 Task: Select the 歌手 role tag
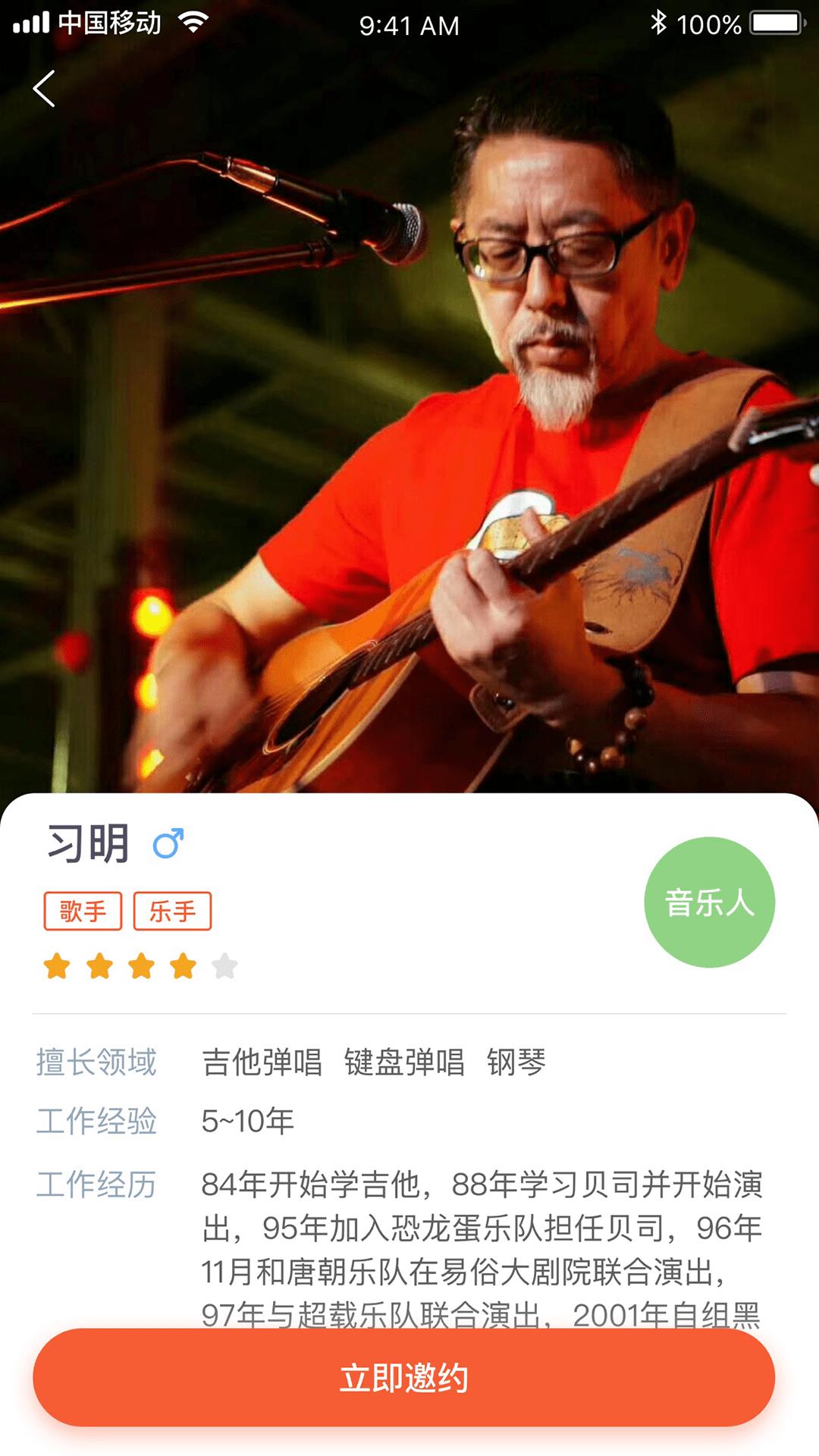click(x=83, y=912)
